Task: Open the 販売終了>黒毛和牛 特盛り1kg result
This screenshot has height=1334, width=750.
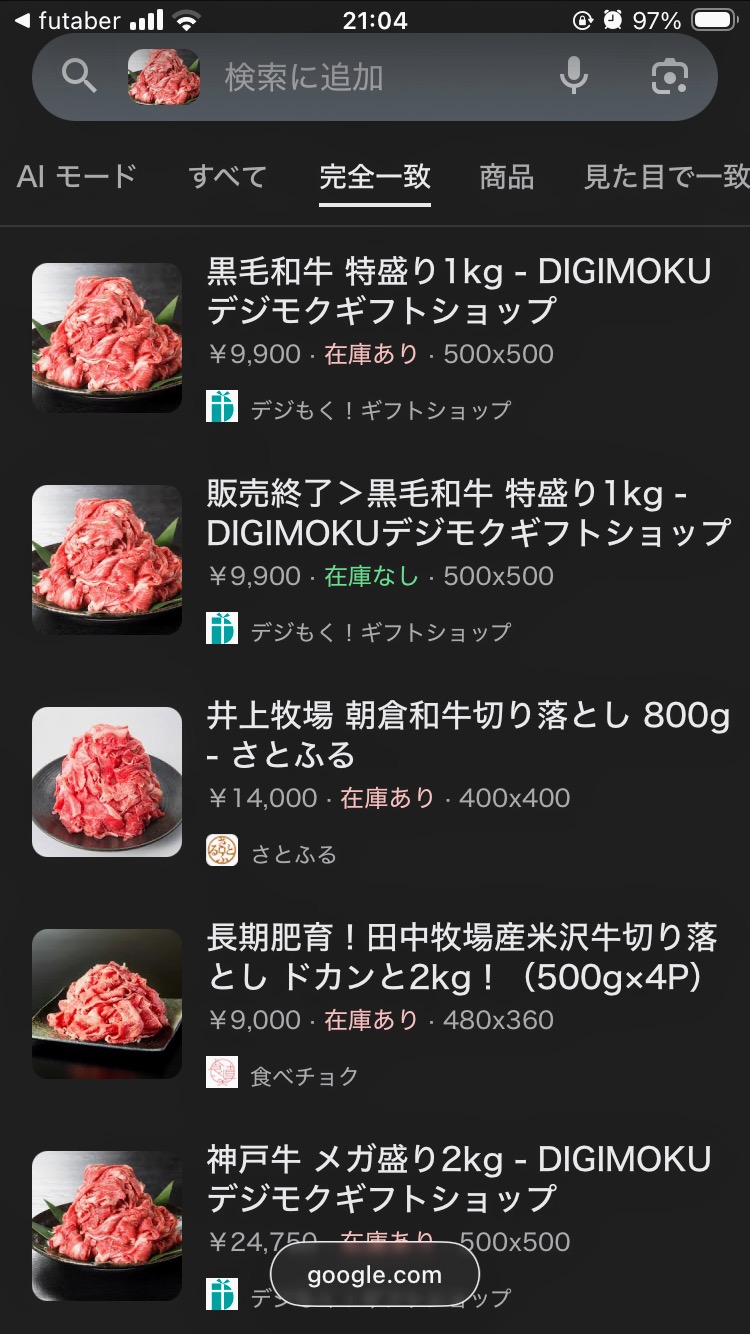Action: [468, 512]
